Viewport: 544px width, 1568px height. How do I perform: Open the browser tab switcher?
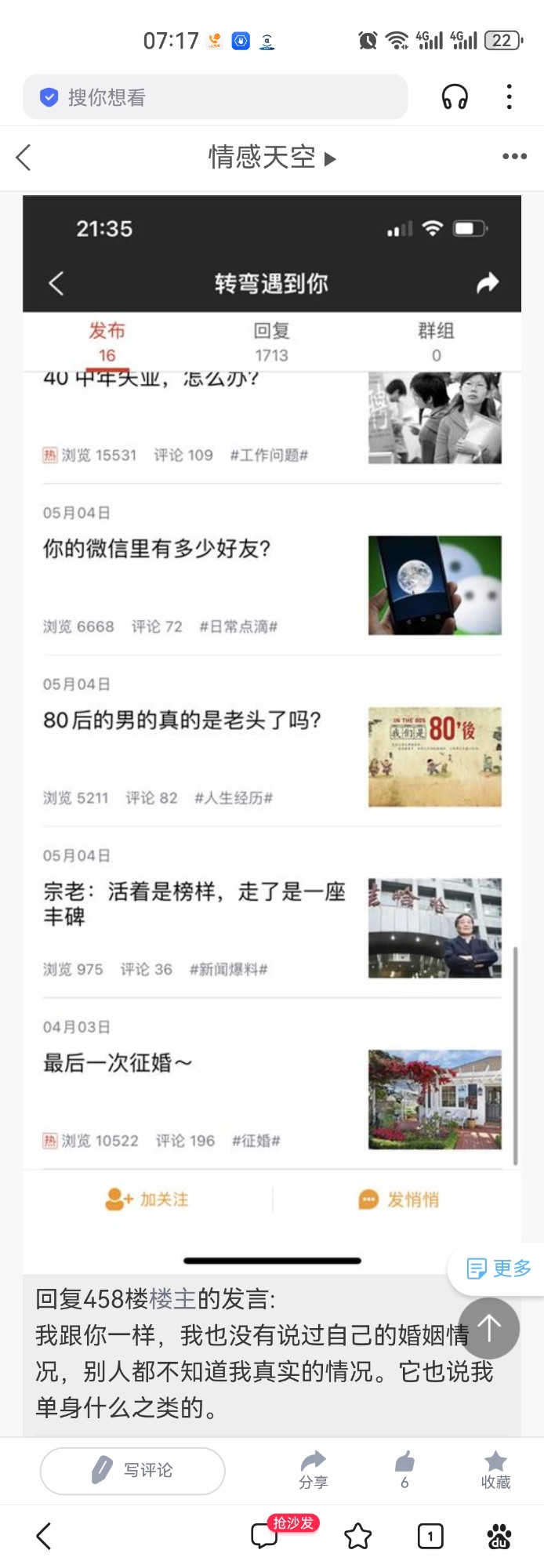tap(430, 1537)
